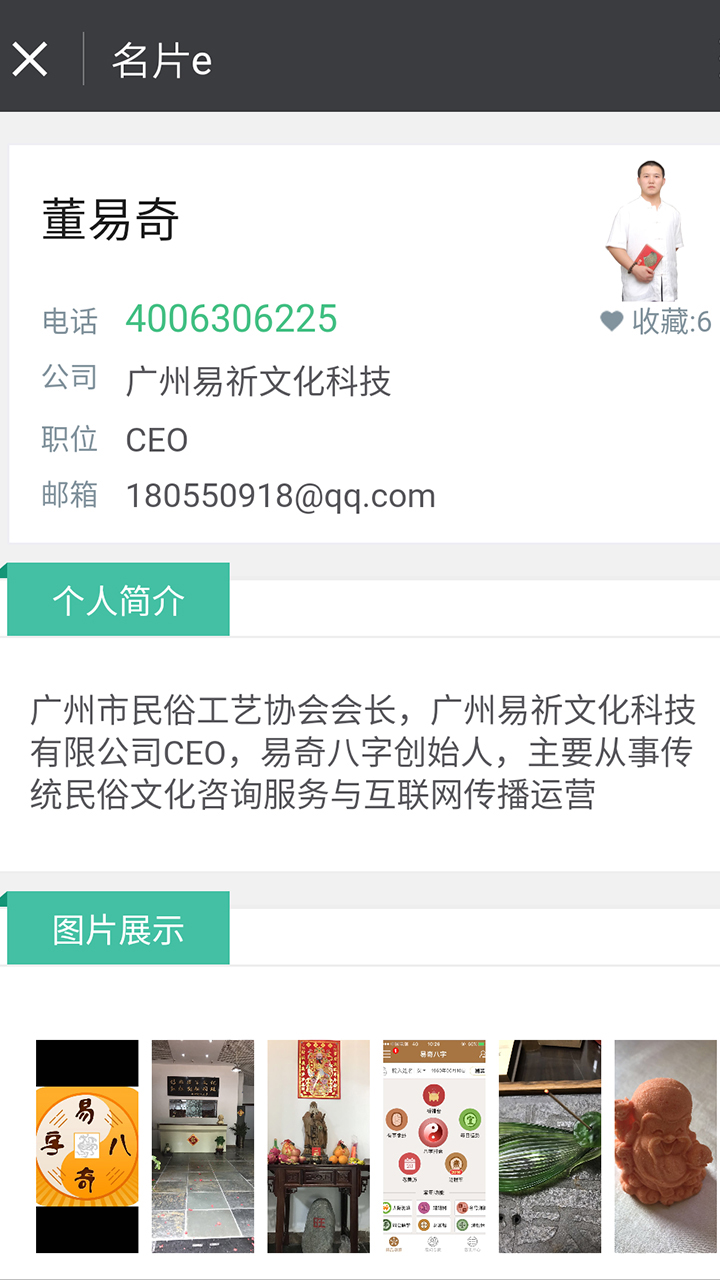Open the 易奇八字 logo image

[x=87, y=1146]
